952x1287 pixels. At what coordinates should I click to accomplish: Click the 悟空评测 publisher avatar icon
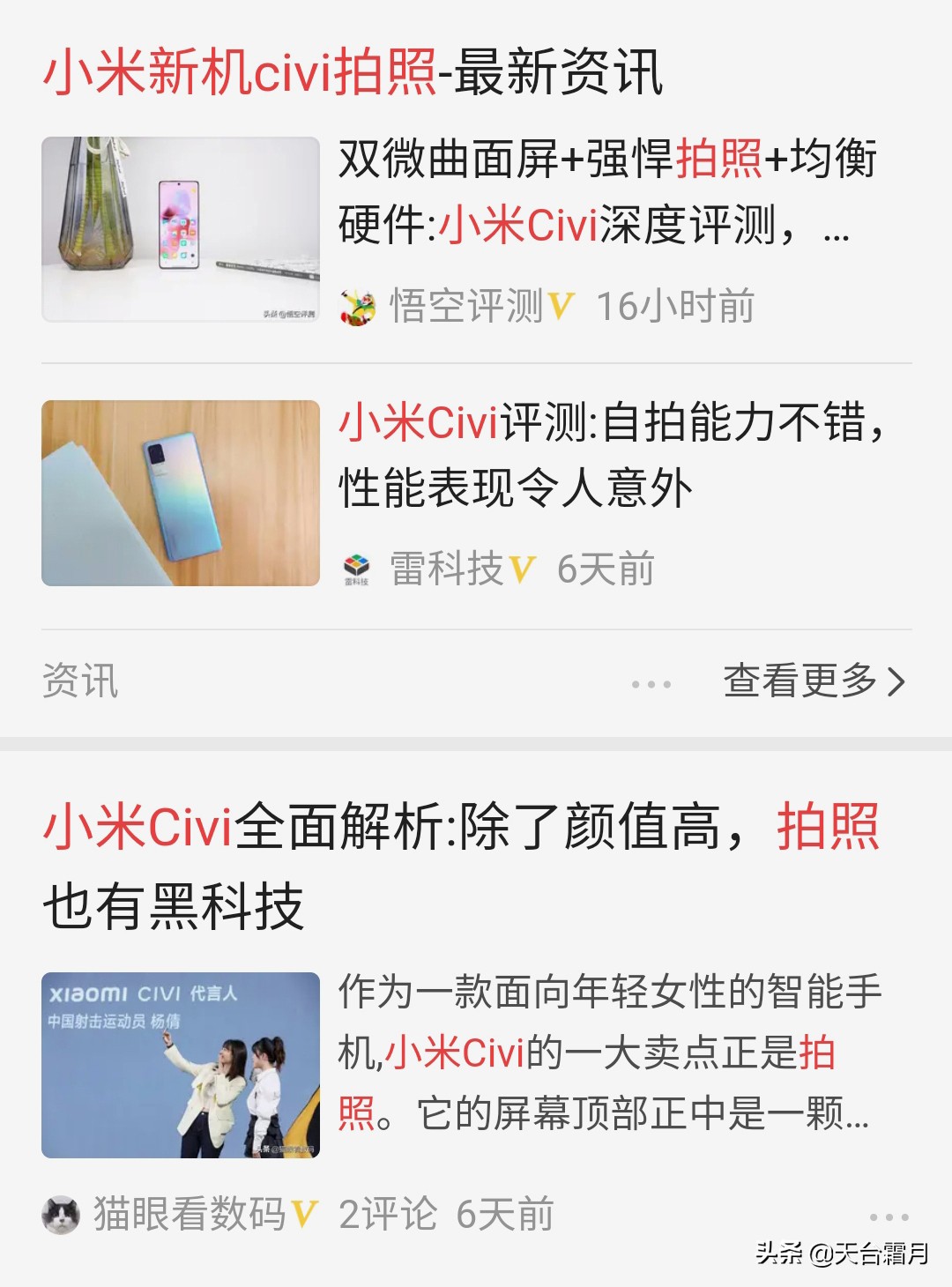[x=360, y=305]
